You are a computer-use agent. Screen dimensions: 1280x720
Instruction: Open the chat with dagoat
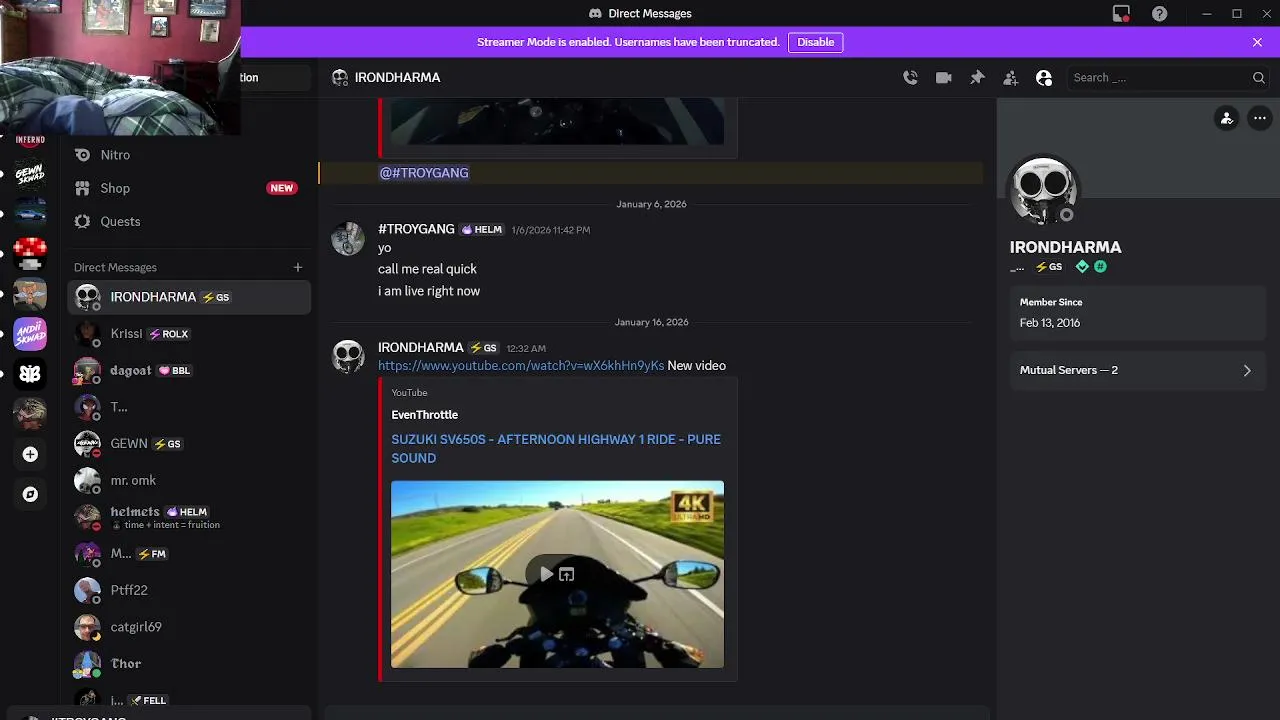130,370
